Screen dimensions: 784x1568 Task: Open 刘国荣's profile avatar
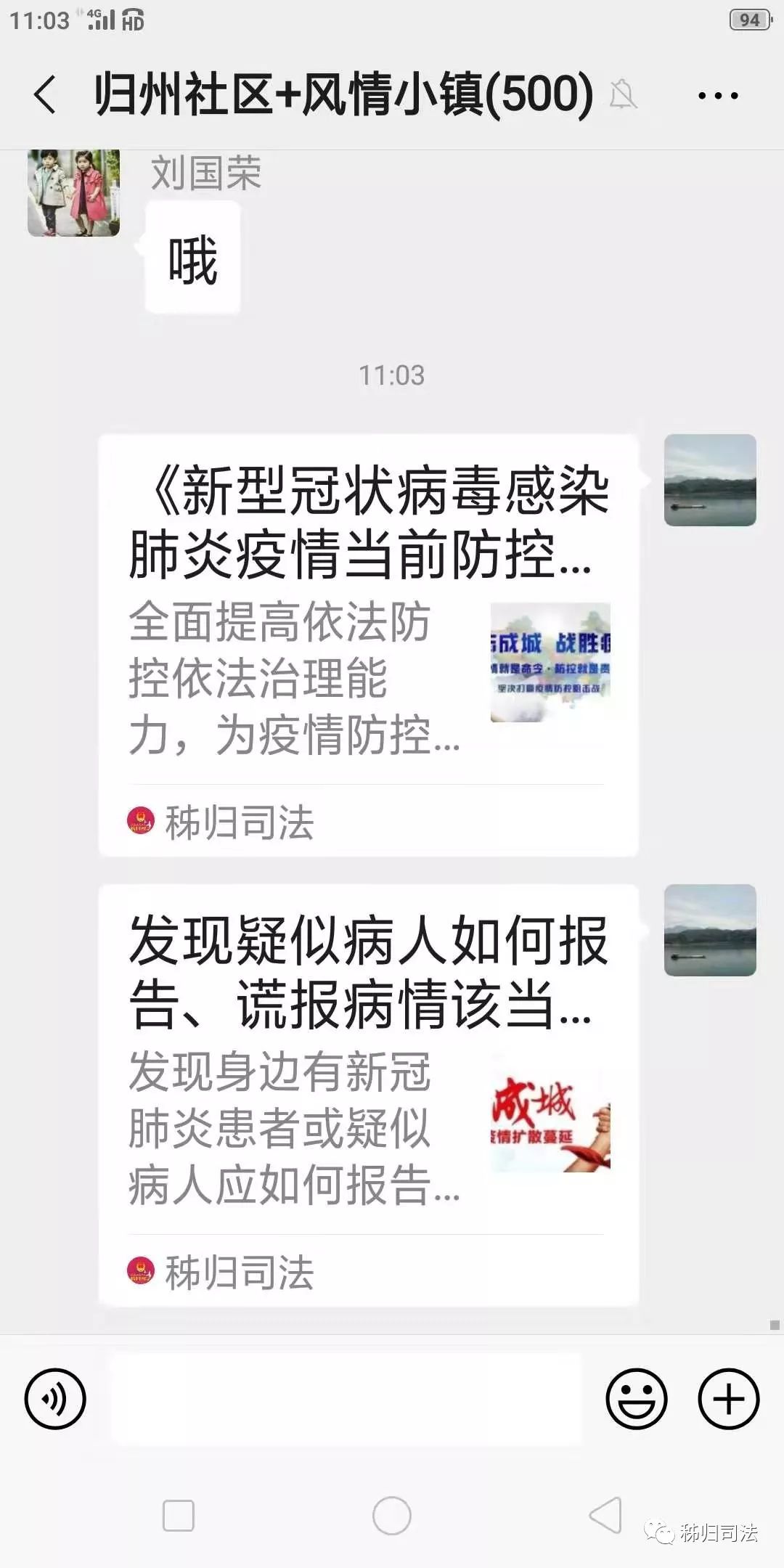(73, 193)
